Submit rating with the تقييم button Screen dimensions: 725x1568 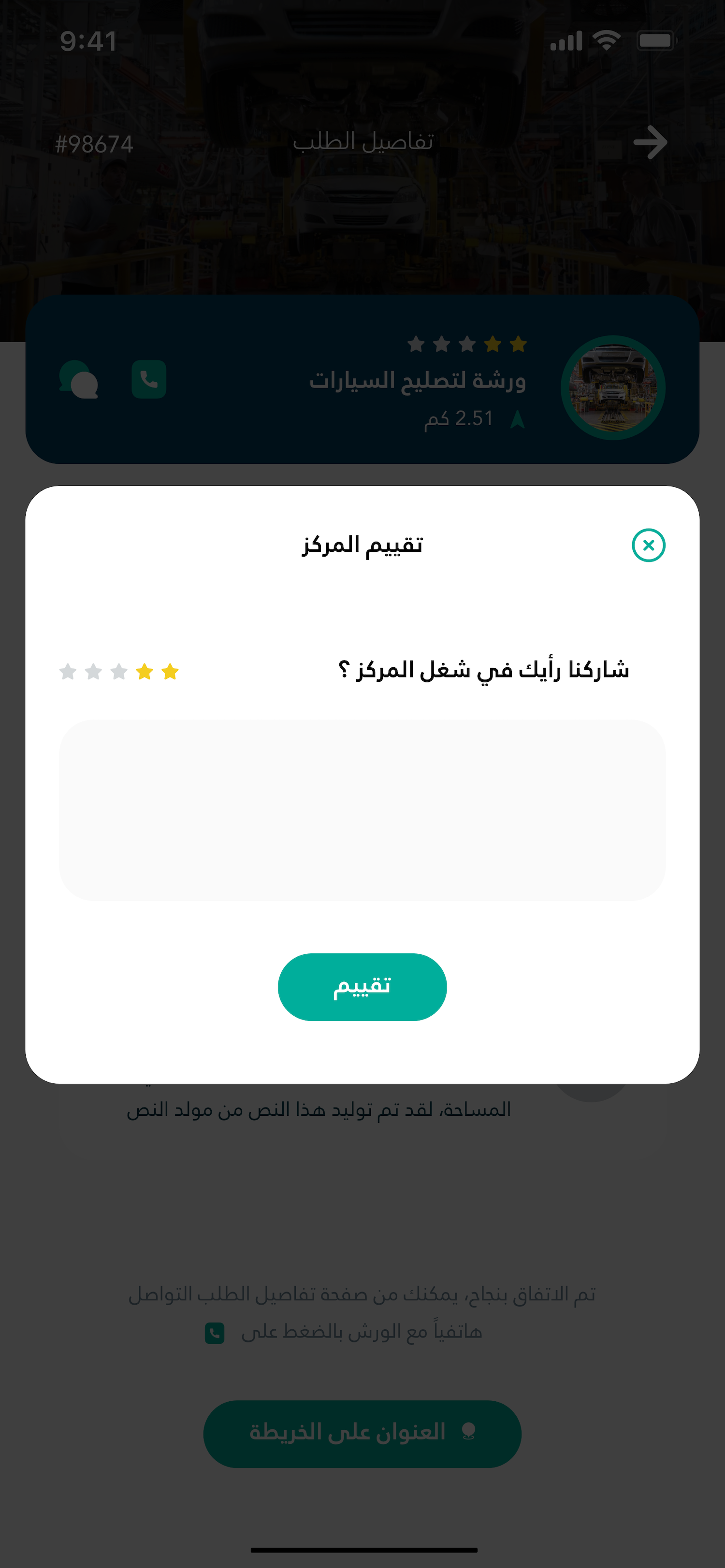(x=362, y=987)
